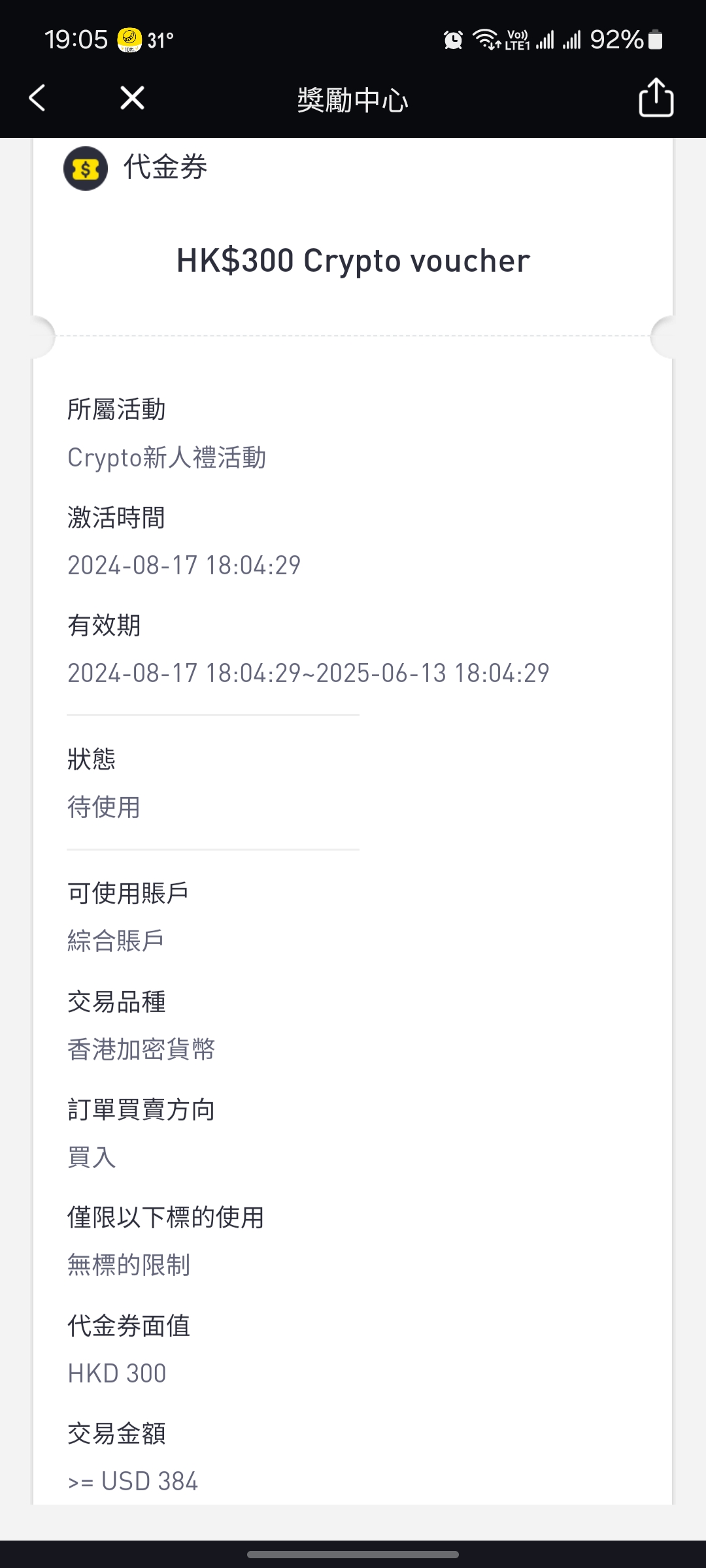Screen dimensions: 706x1568
Task: Select the 待使用 status text
Action: tap(103, 808)
